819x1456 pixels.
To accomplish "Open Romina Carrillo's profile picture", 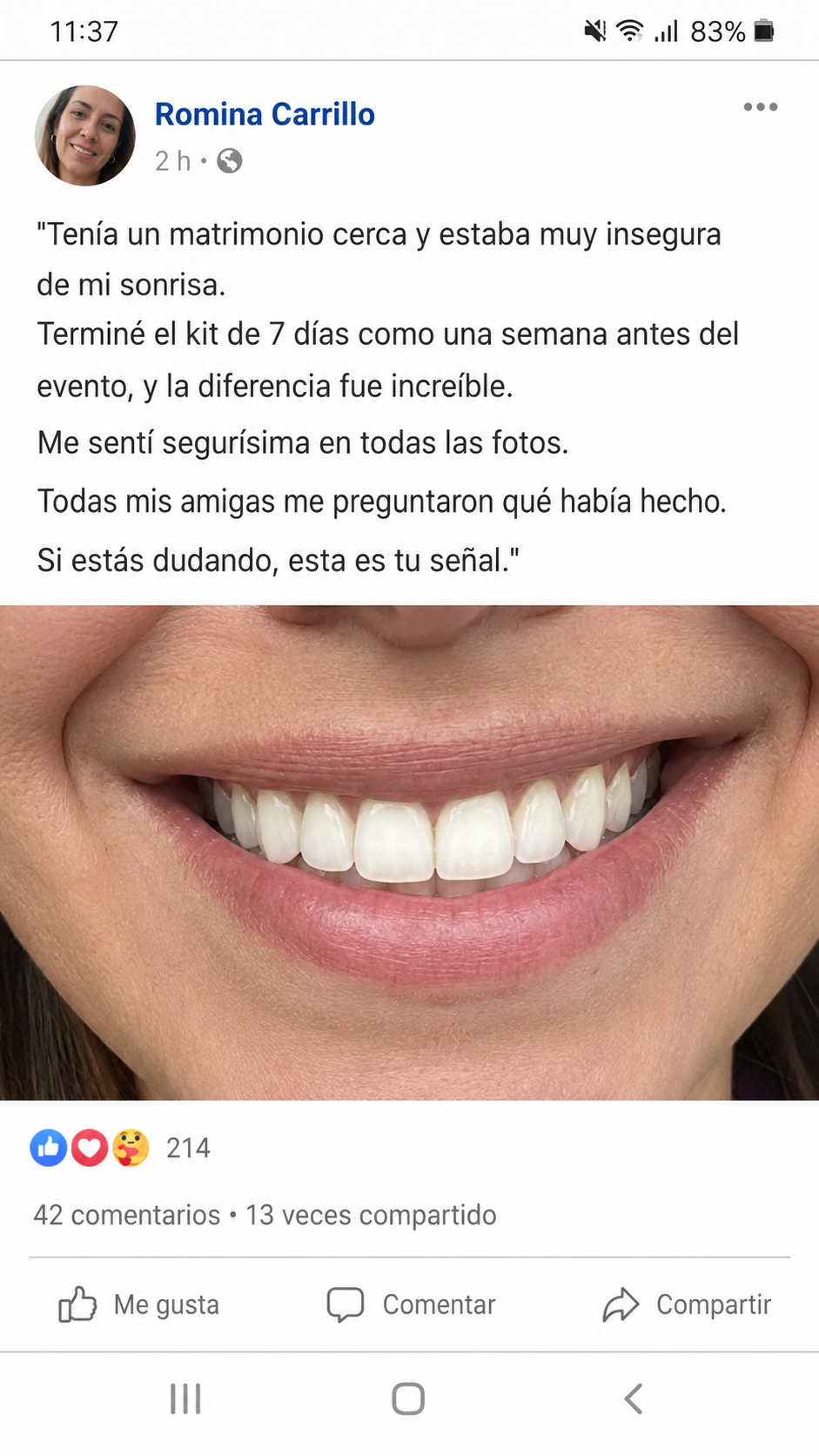I will (x=84, y=136).
